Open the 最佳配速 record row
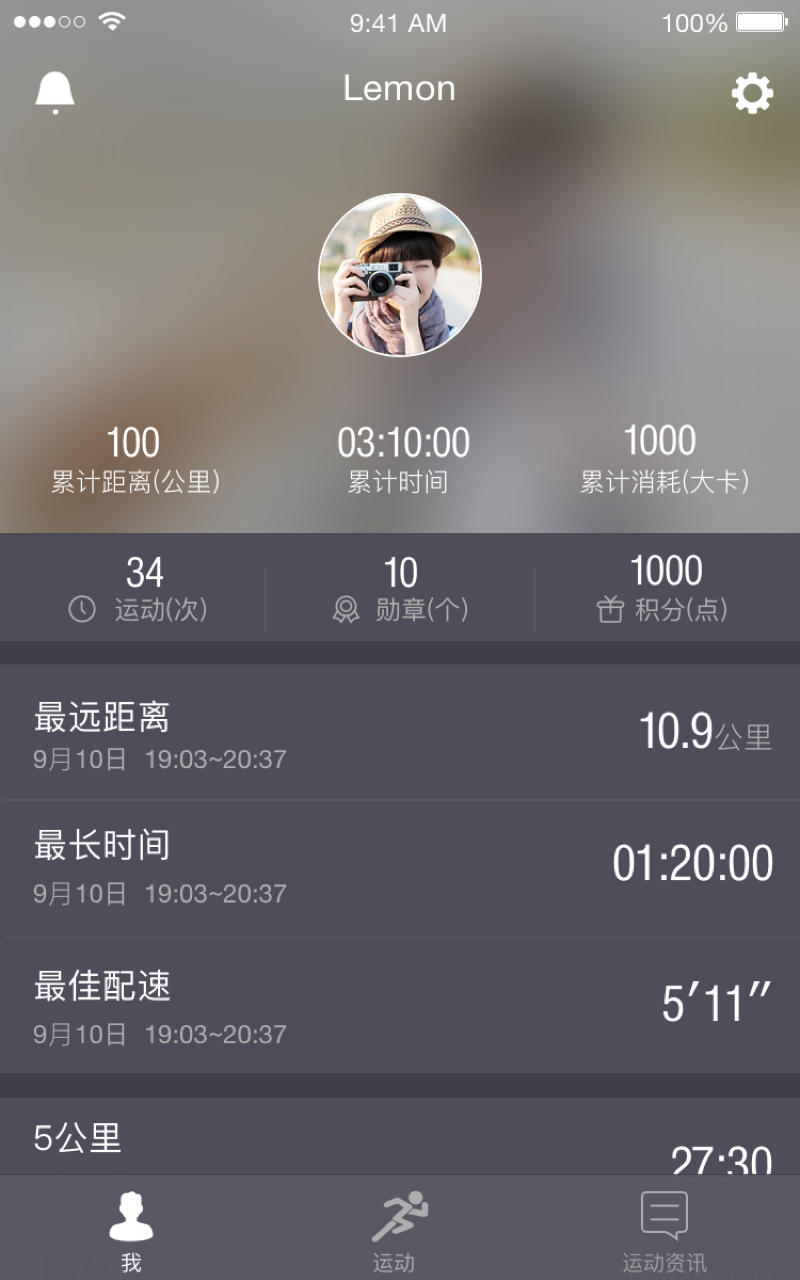The height and width of the screenshot is (1280, 800). [x=400, y=1005]
